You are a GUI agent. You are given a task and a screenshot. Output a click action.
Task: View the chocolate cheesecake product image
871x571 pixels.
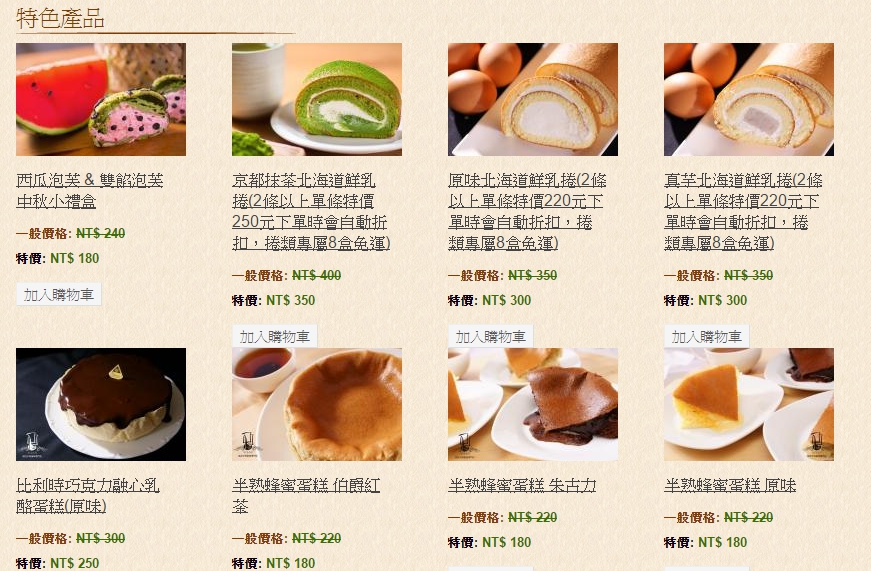[x=101, y=404]
